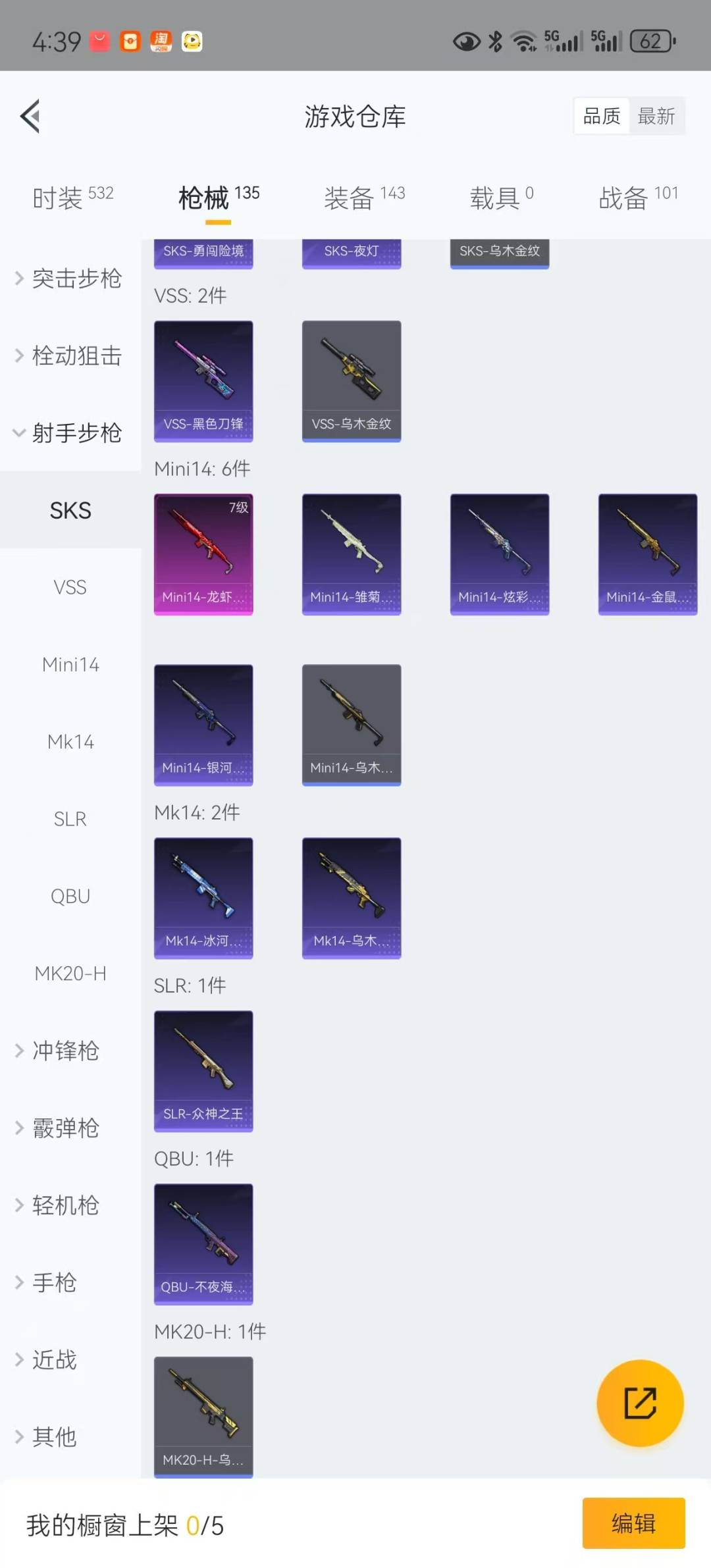711x1568 pixels.
Task: View the SLR-众神之王 skin
Action: click(203, 1070)
